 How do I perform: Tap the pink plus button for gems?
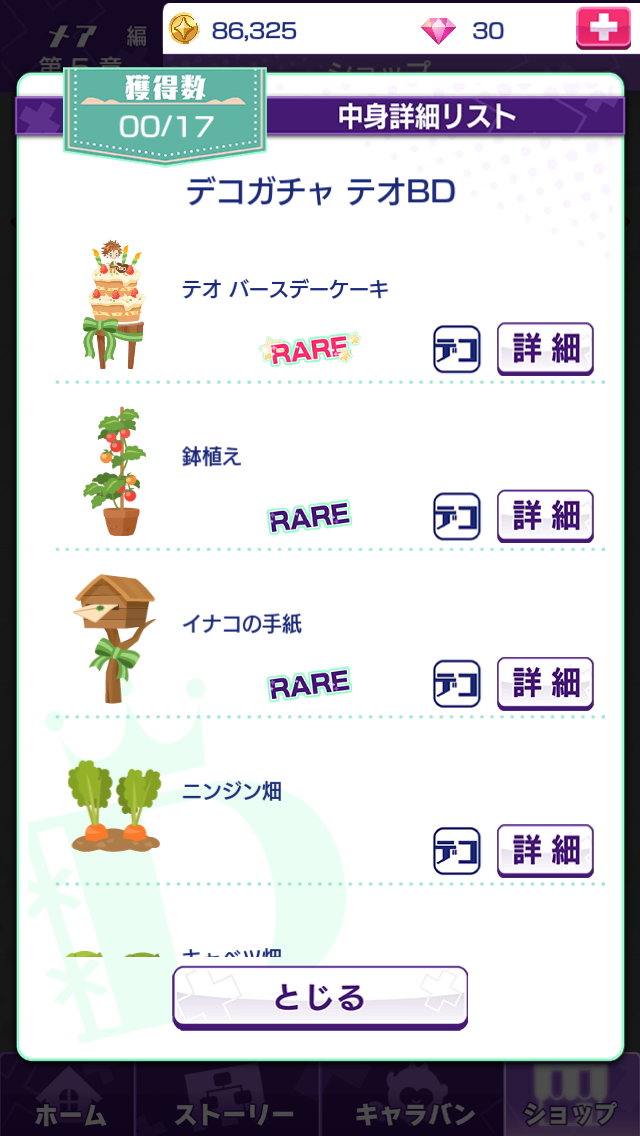pyautogui.click(x=603, y=28)
